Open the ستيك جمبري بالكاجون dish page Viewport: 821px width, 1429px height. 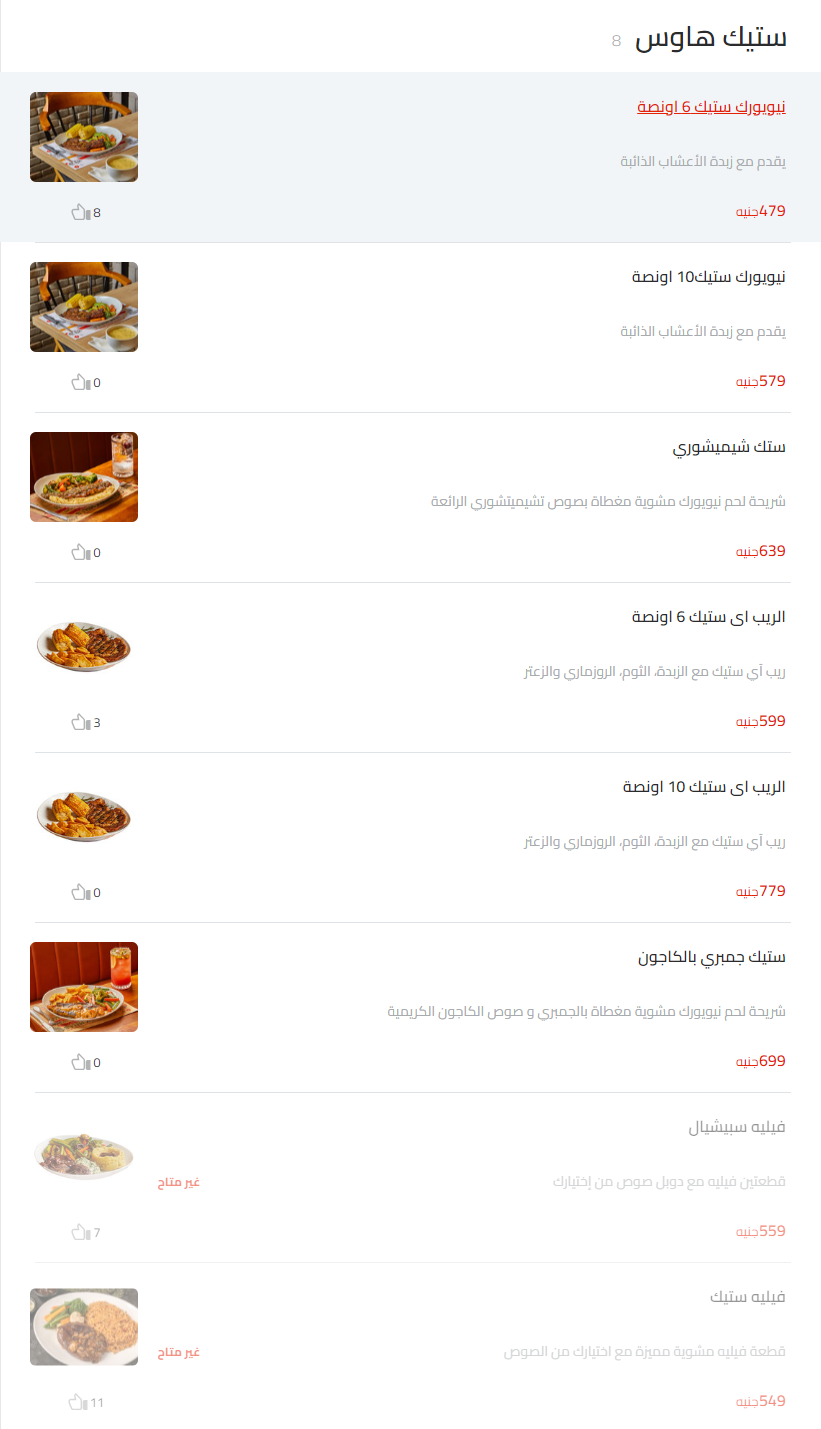[x=711, y=955]
